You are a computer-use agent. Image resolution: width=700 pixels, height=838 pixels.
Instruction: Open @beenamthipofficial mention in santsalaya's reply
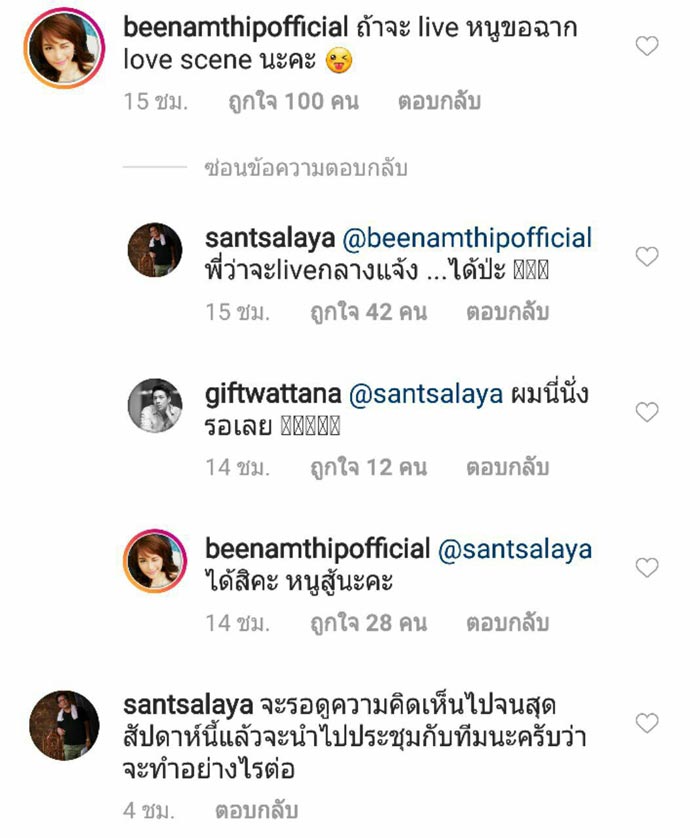point(468,239)
